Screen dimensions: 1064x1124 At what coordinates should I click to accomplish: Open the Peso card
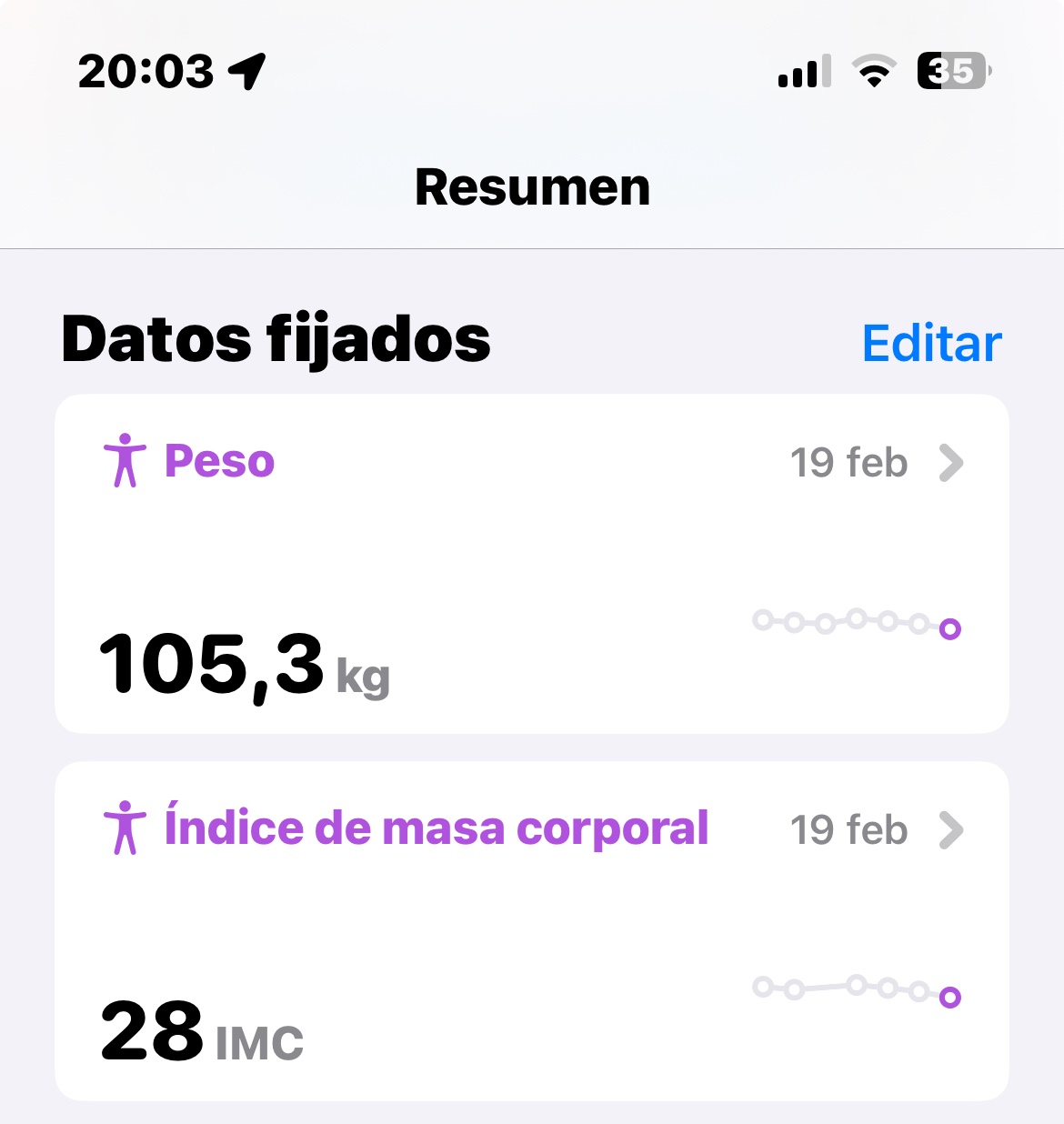click(x=532, y=564)
